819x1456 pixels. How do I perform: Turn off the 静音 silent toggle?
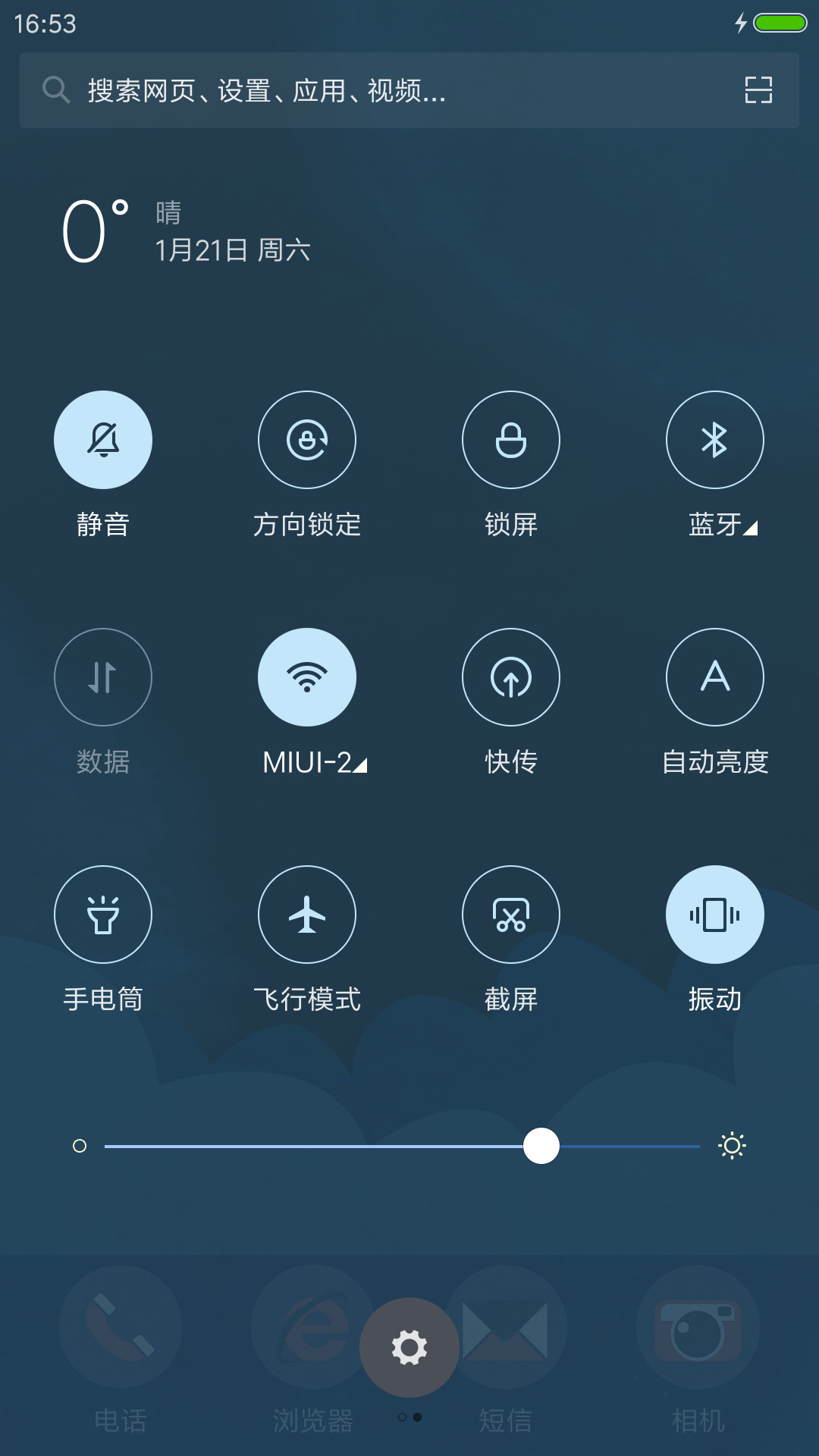[x=103, y=440]
